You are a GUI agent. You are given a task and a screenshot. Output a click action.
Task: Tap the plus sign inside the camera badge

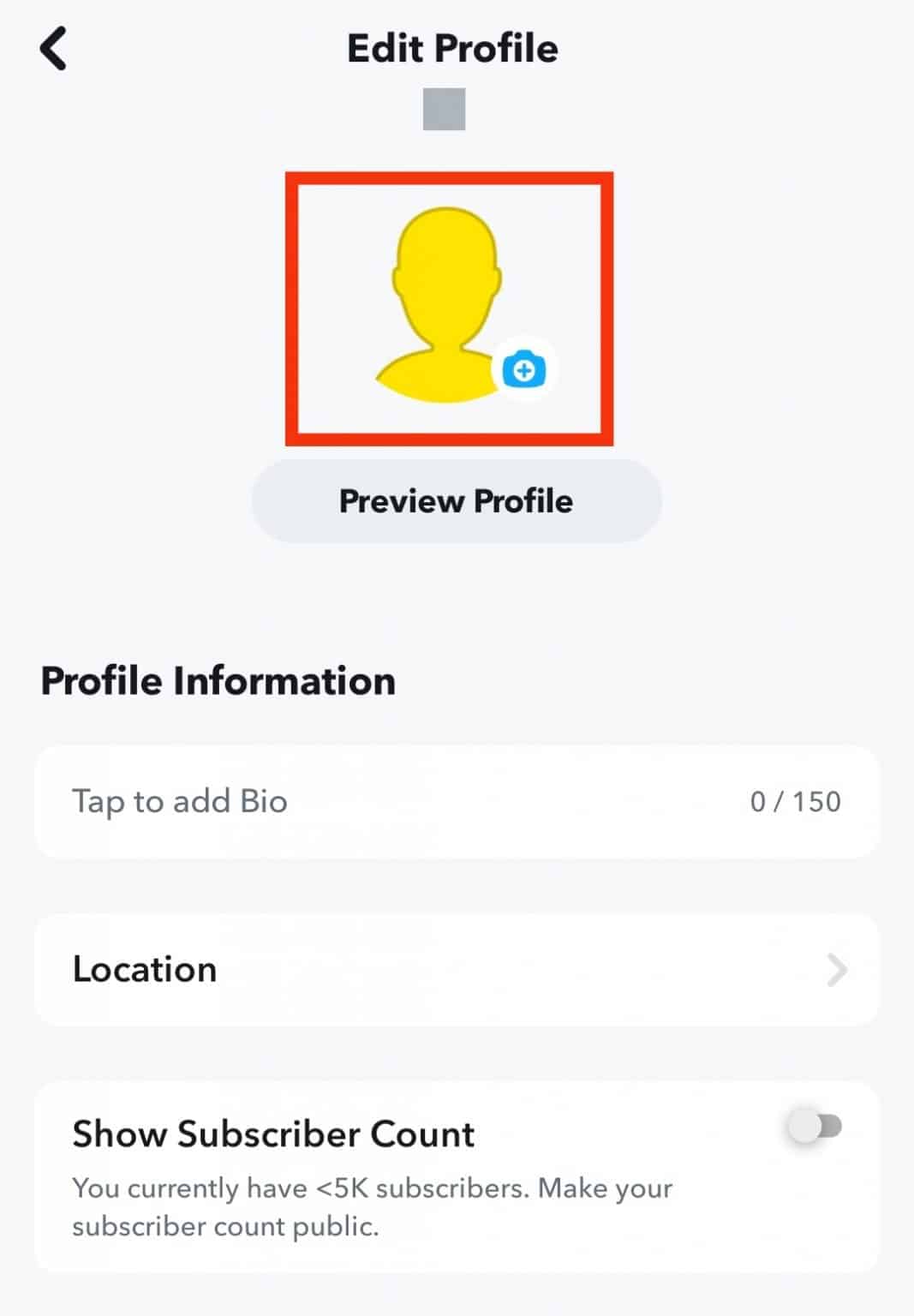click(x=525, y=368)
